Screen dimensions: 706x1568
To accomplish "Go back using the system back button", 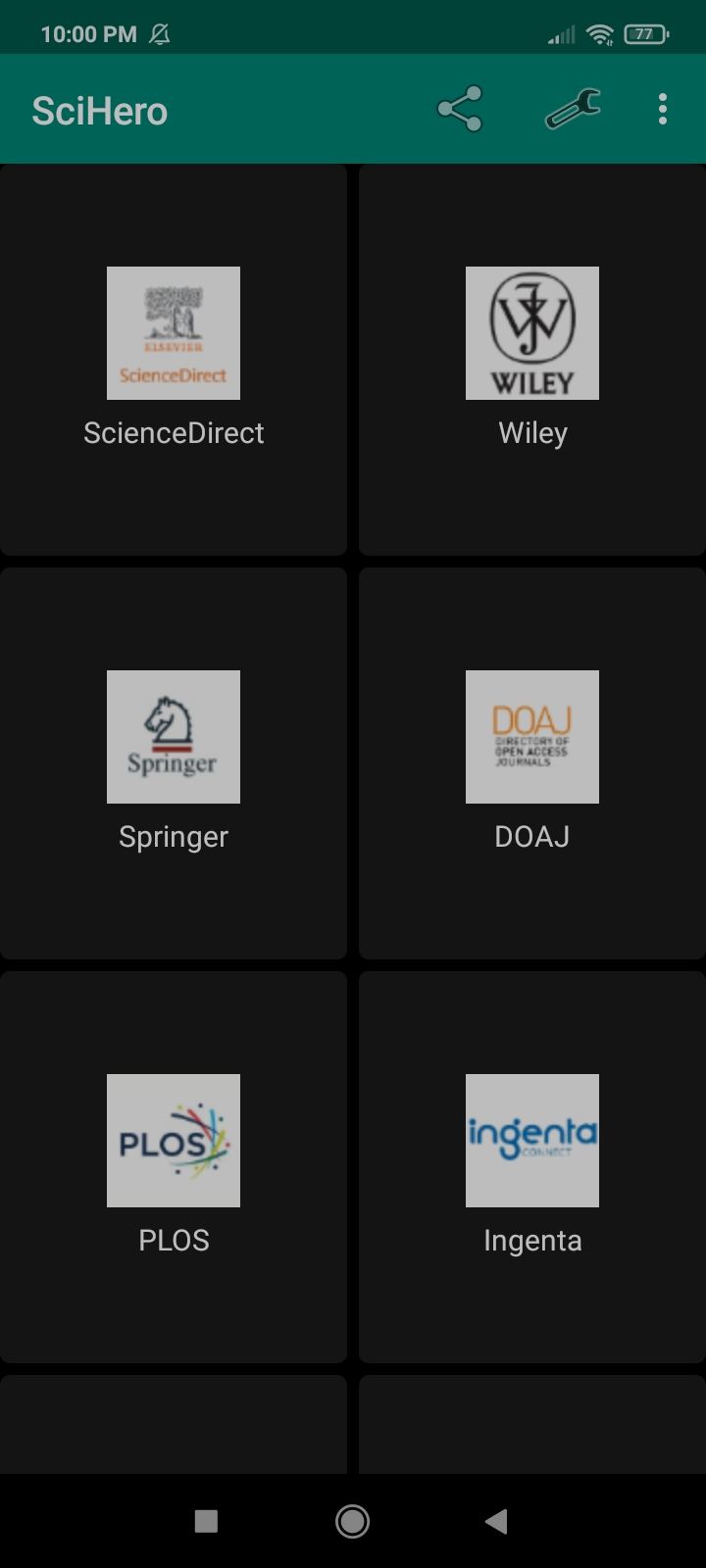I will click(x=496, y=1521).
